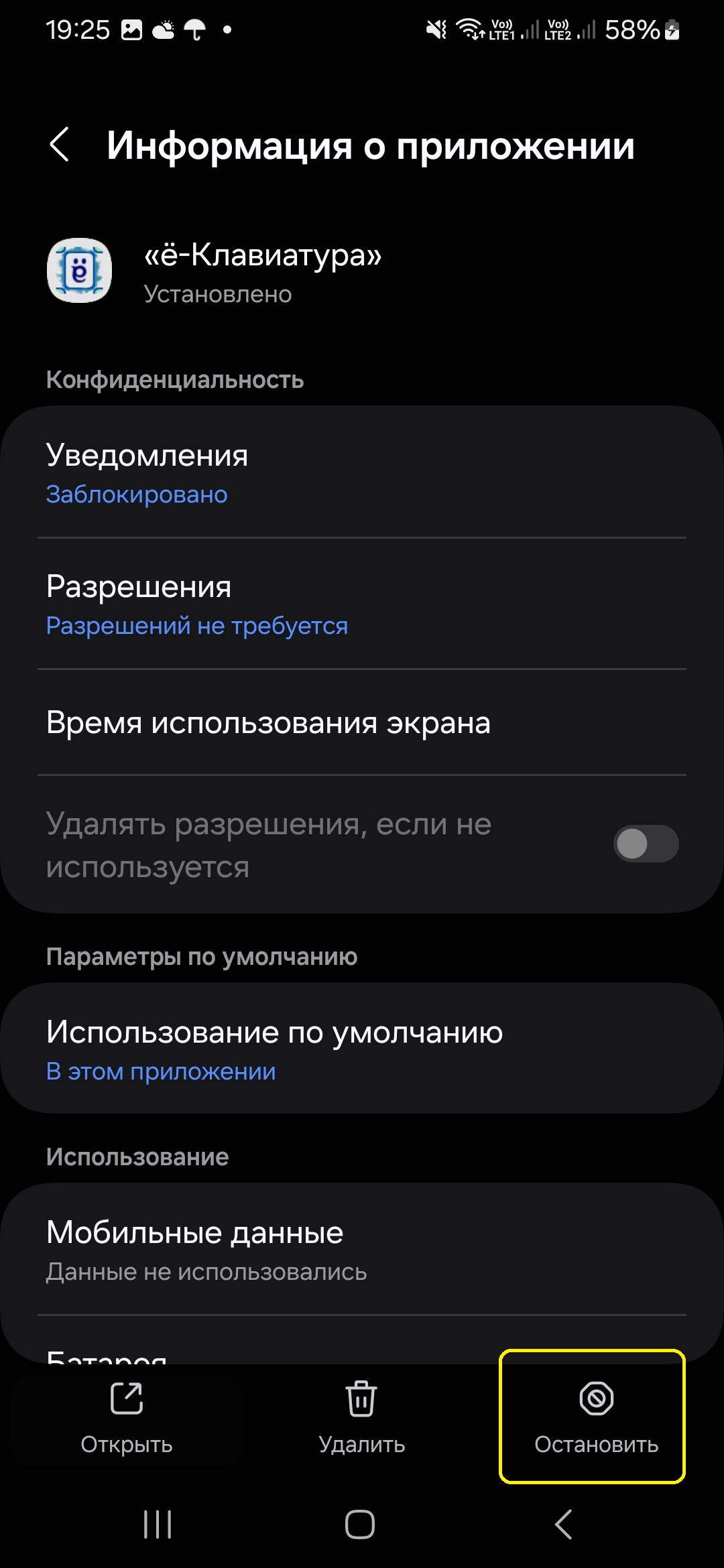Tap Удалить to uninstall the app

tap(362, 1417)
